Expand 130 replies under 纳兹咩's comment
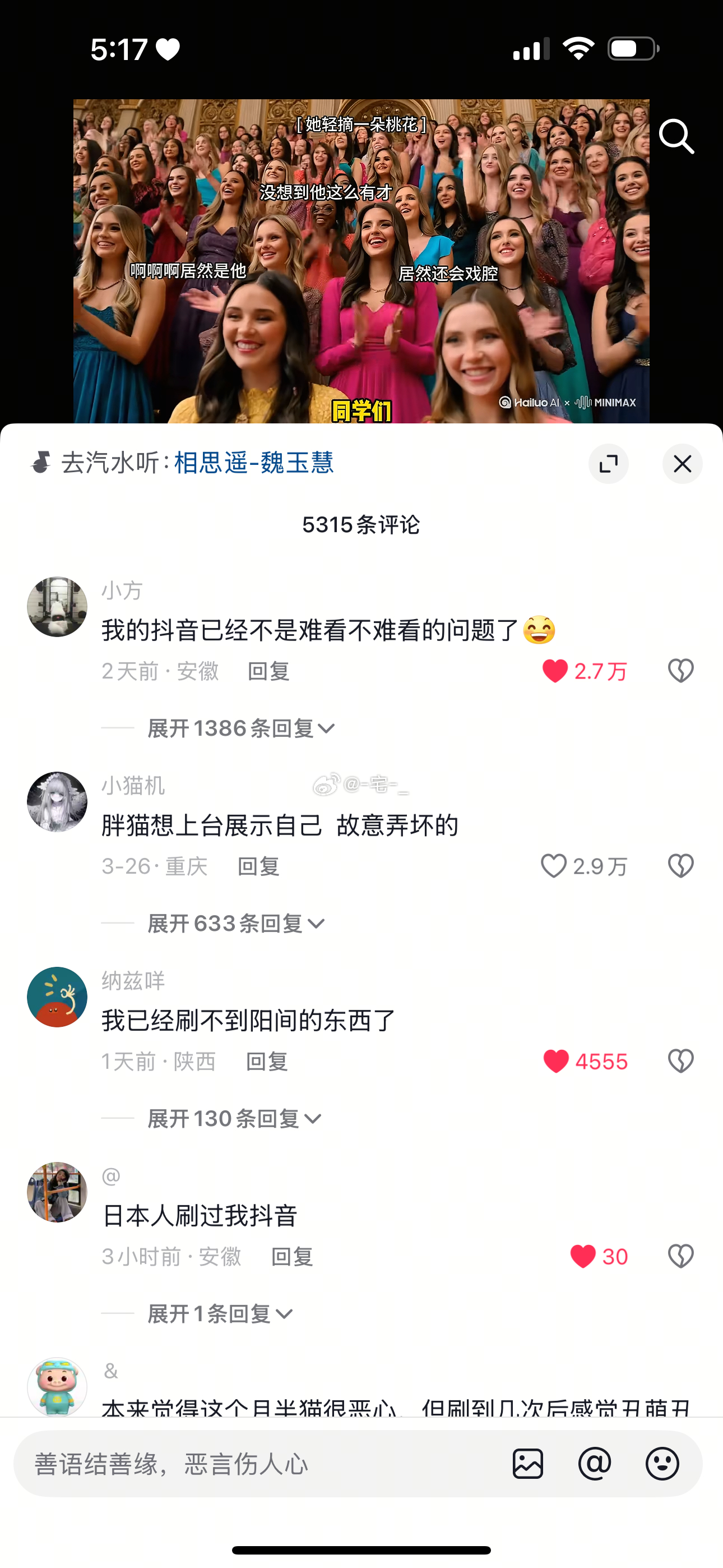The width and height of the screenshot is (723, 1568). click(x=234, y=1119)
